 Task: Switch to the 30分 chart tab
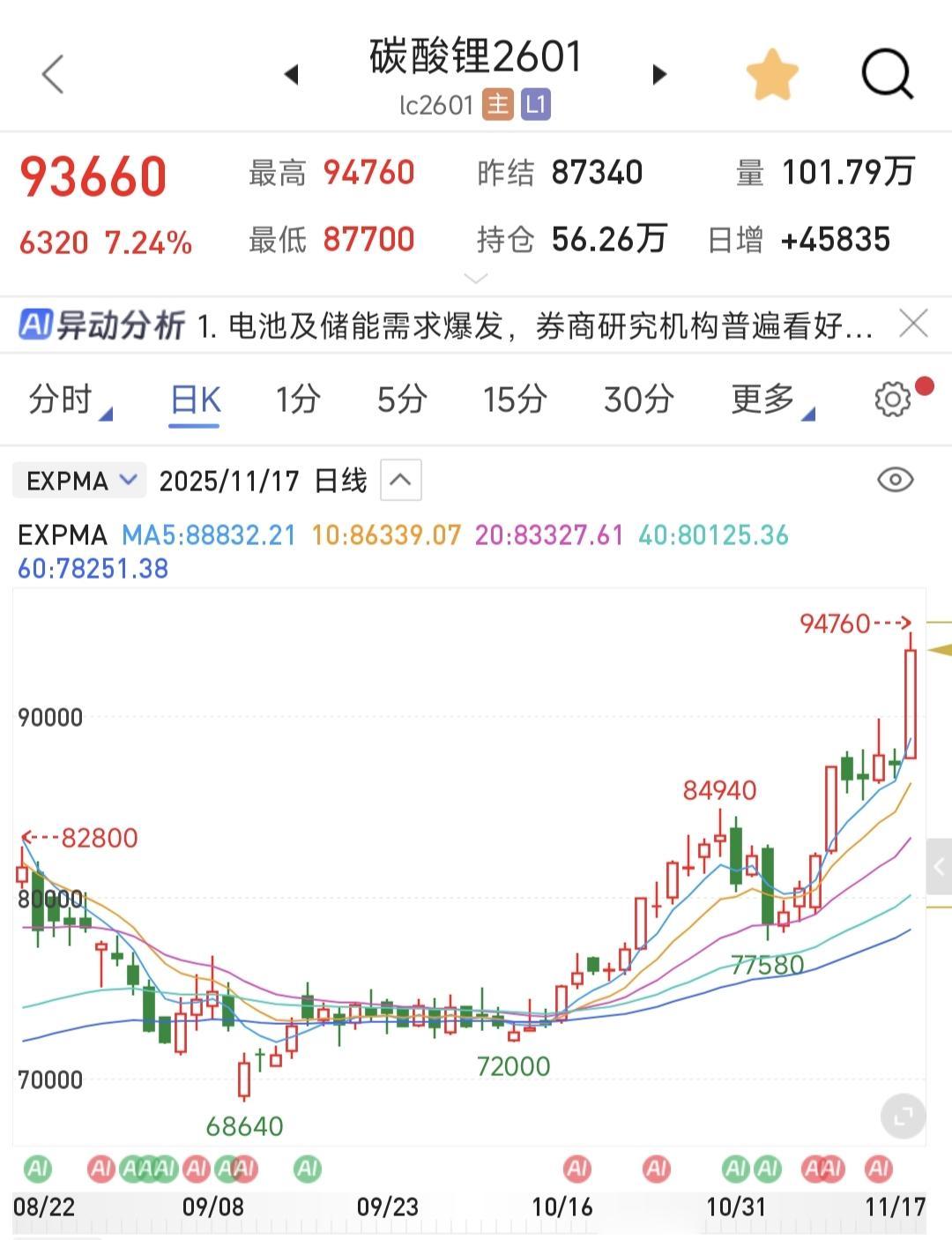636,399
